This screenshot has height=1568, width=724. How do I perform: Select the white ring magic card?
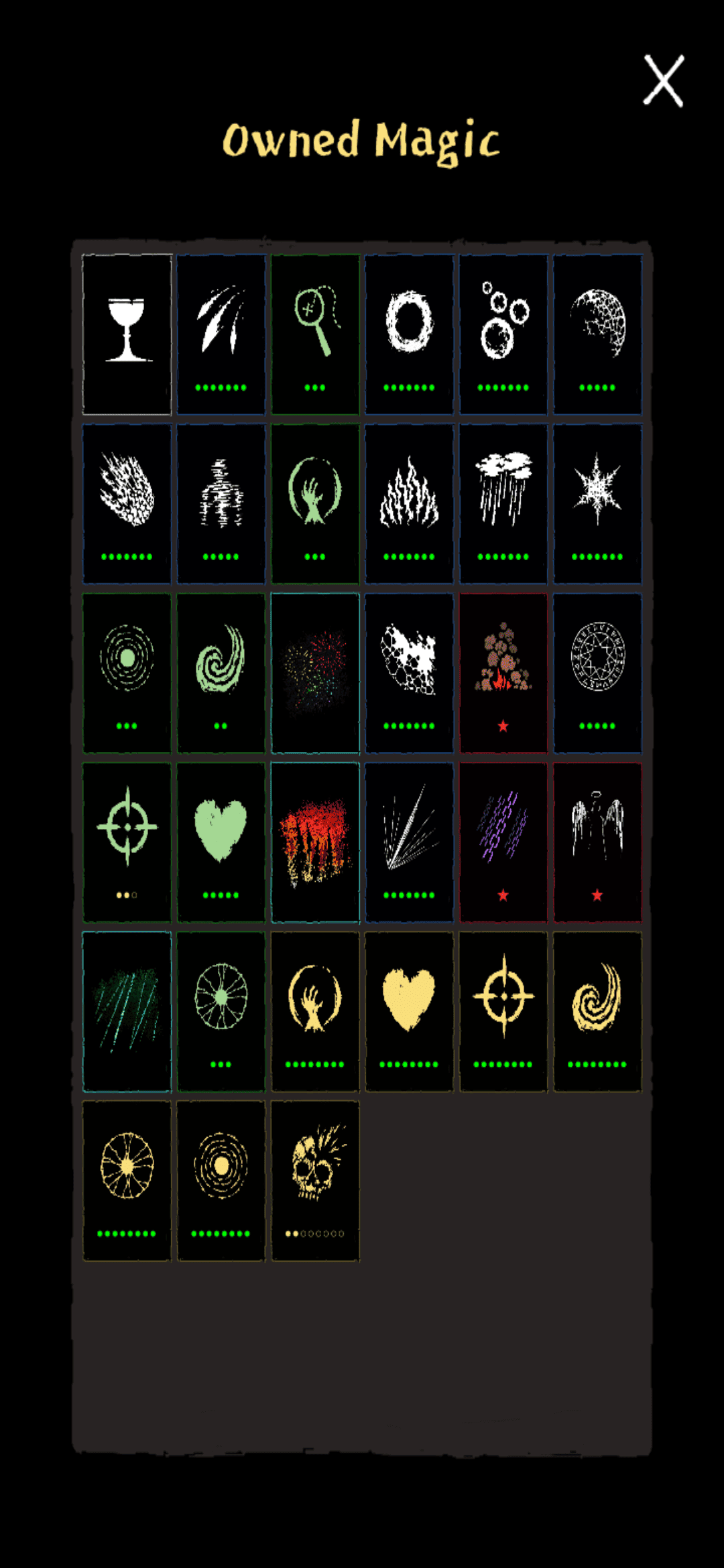pyautogui.click(x=409, y=334)
